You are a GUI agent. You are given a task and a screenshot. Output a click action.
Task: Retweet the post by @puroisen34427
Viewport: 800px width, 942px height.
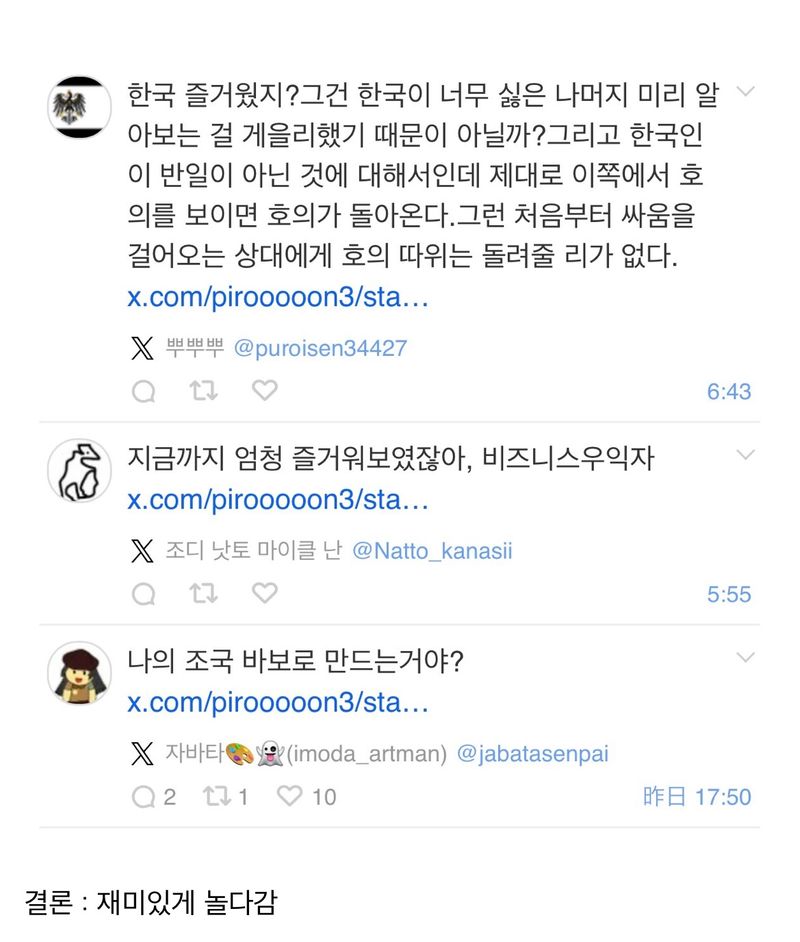(204, 392)
